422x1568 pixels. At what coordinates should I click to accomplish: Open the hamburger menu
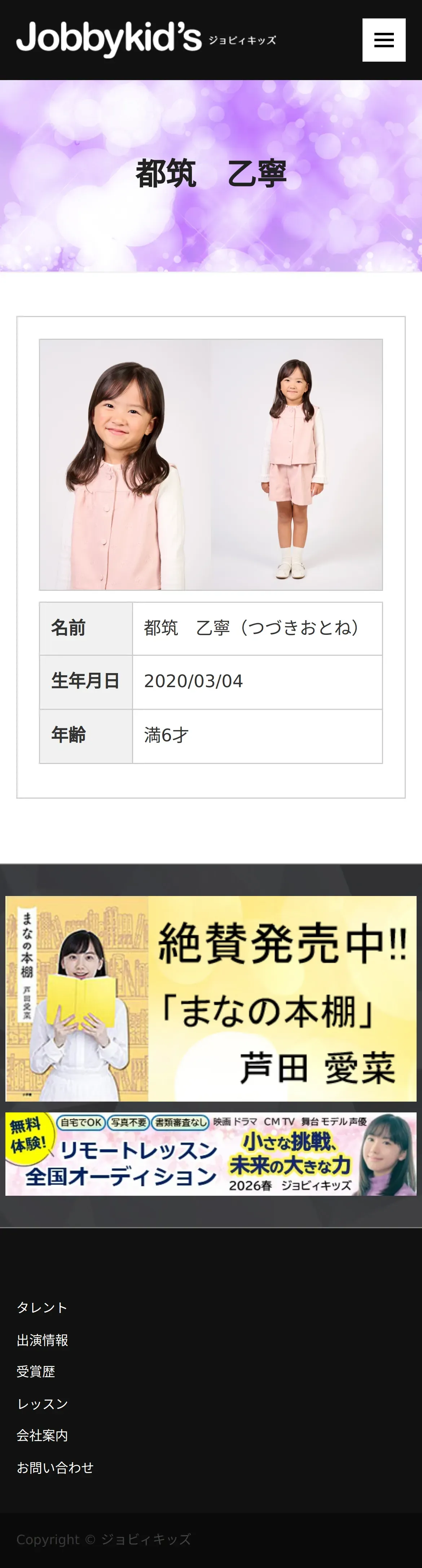coord(384,40)
